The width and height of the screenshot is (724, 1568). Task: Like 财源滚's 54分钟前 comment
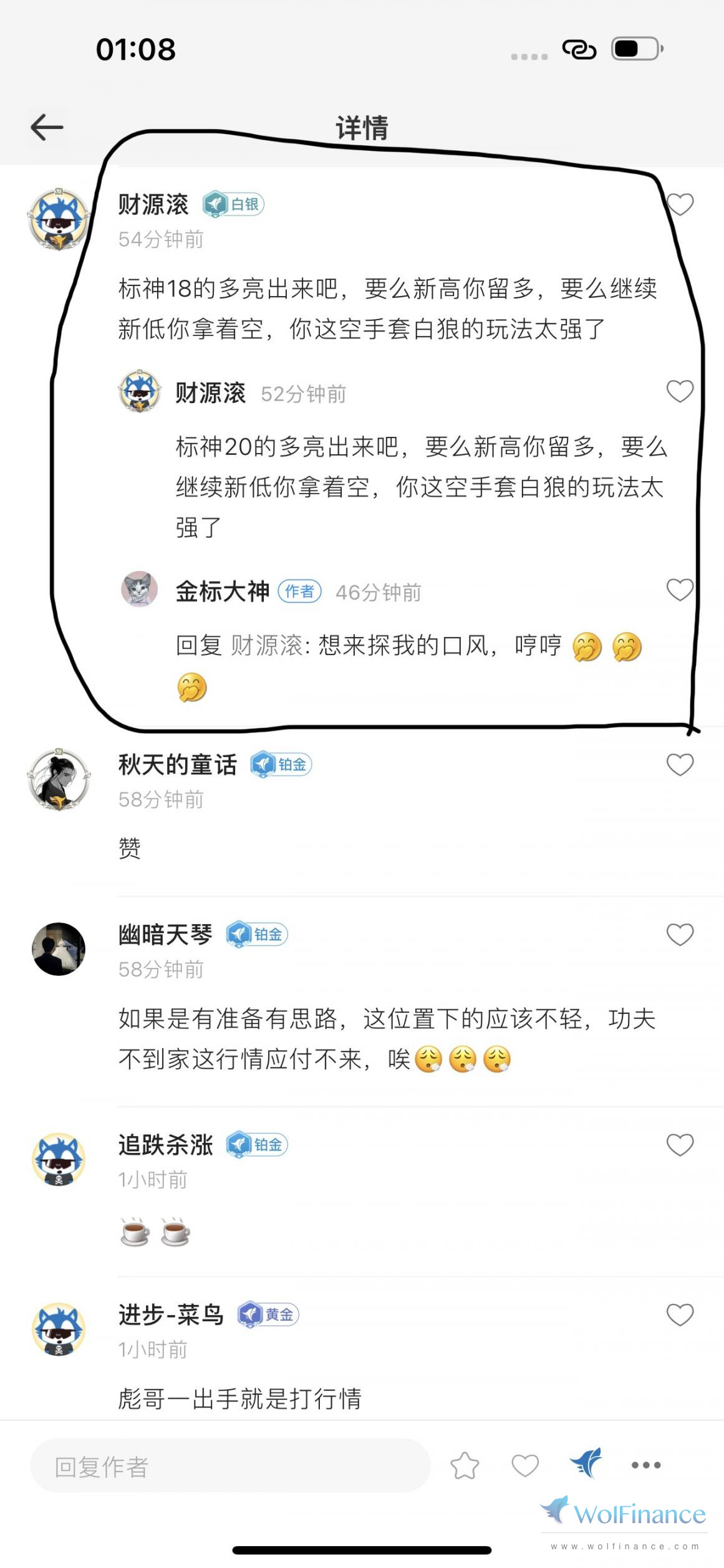point(680,204)
